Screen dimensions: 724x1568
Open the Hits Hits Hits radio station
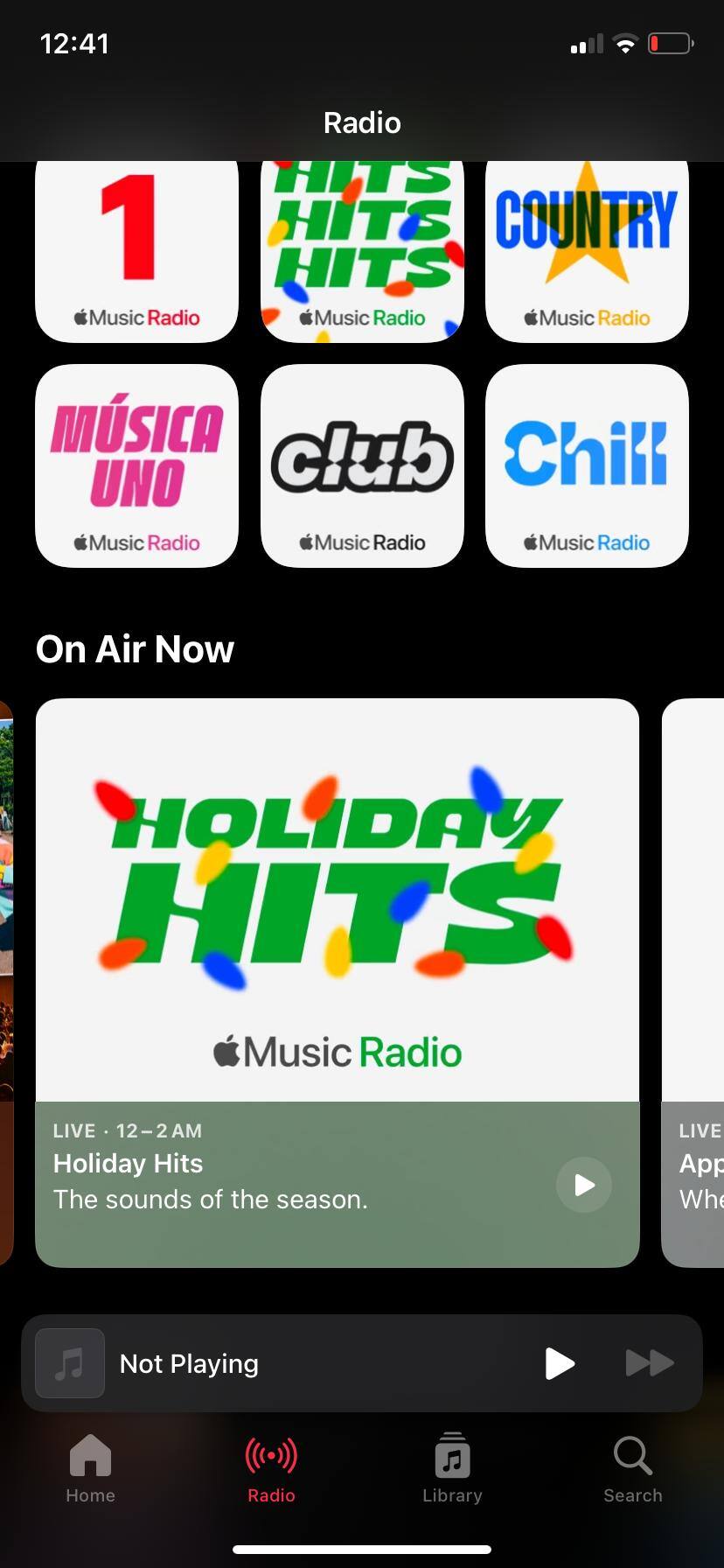click(x=362, y=252)
